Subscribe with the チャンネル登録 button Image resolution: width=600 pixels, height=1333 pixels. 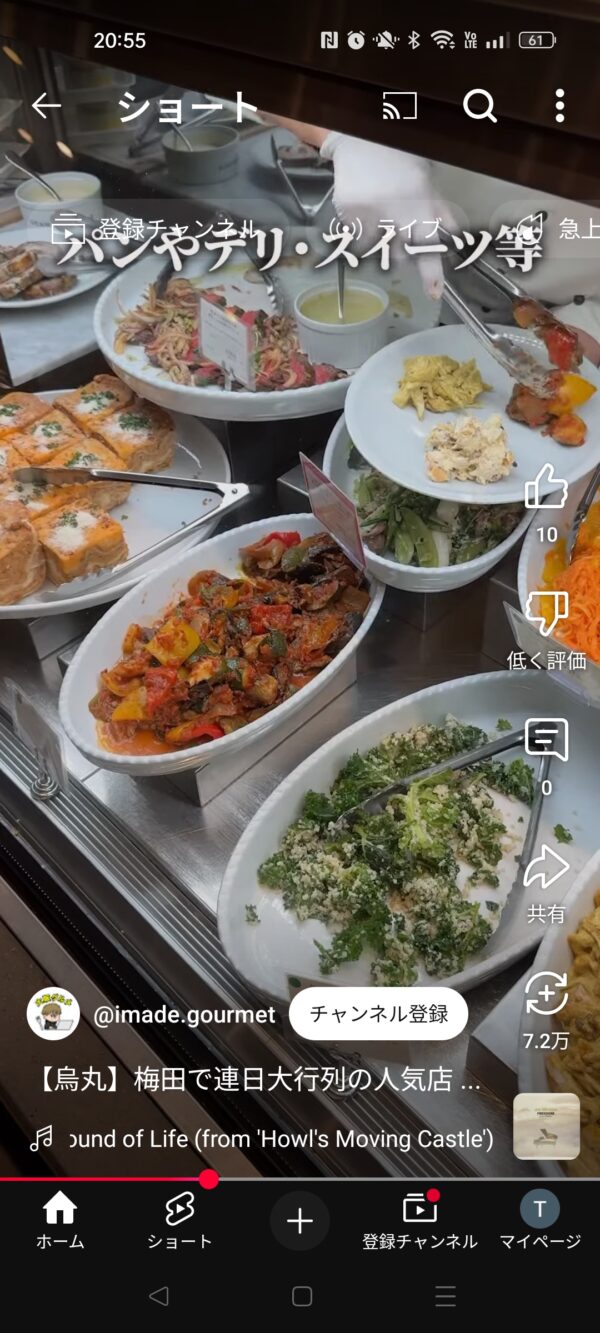[378, 1014]
